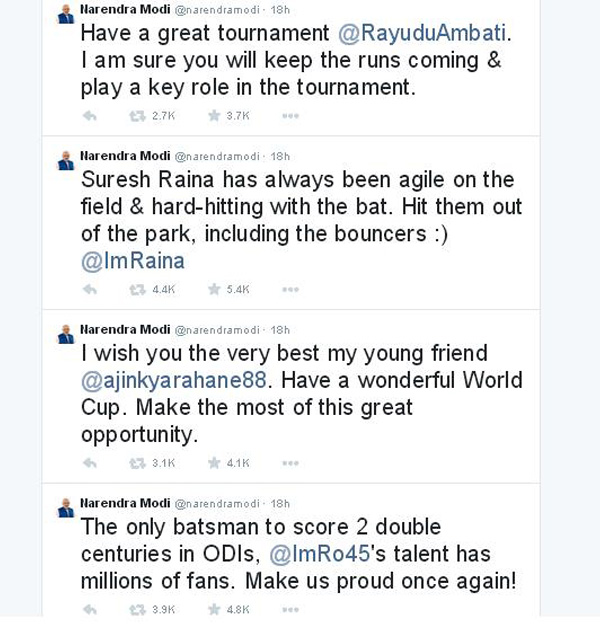Favorite the double centuries tweet
Screen dimensions: 600x627
tap(213, 609)
